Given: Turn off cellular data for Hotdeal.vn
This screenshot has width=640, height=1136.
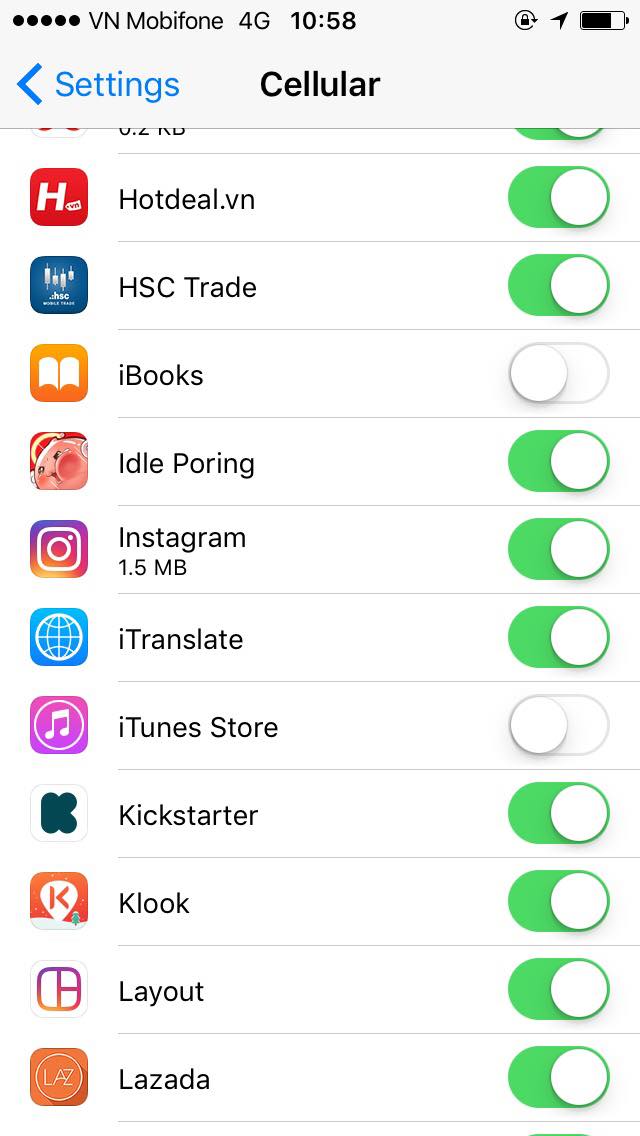Looking at the screenshot, I should click(558, 198).
